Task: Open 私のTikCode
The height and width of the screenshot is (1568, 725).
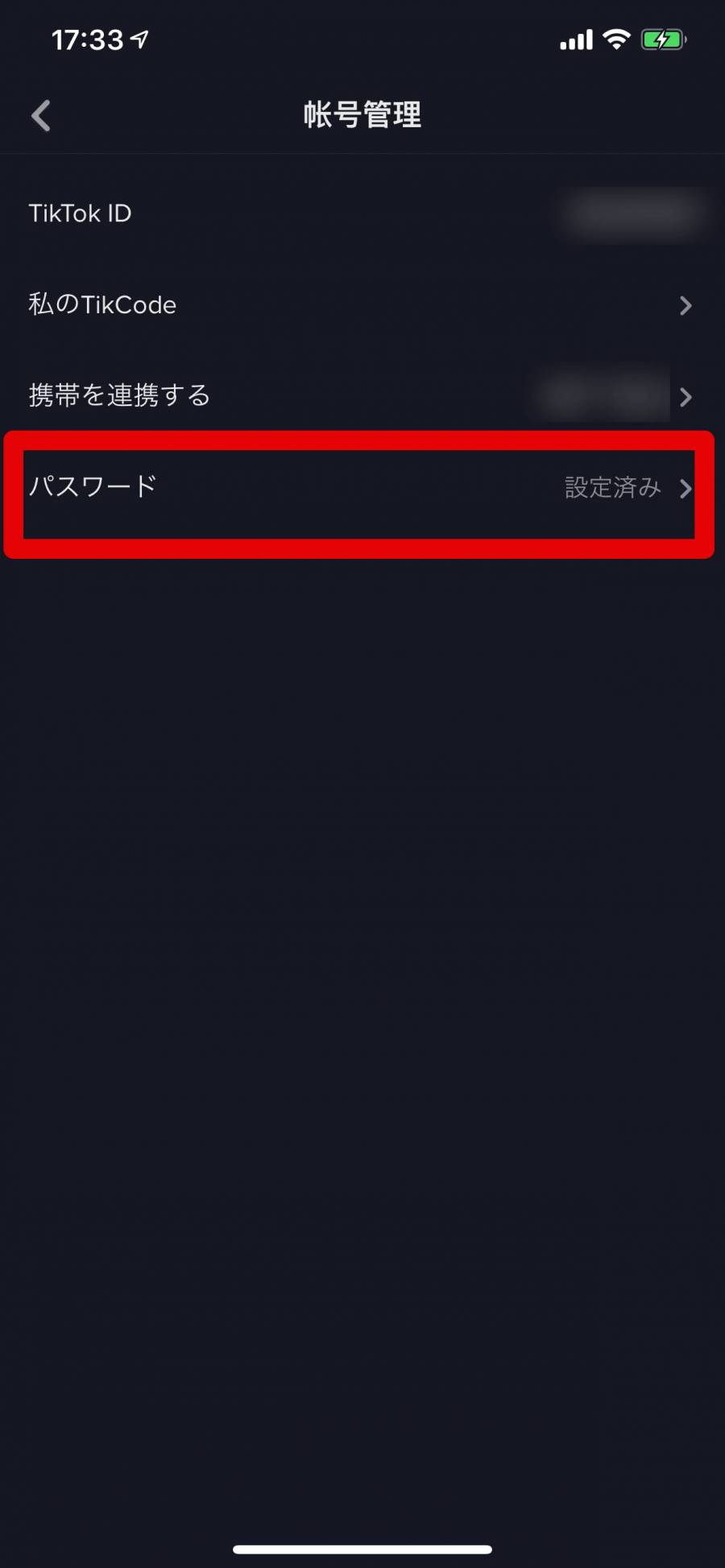Action: point(362,304)
